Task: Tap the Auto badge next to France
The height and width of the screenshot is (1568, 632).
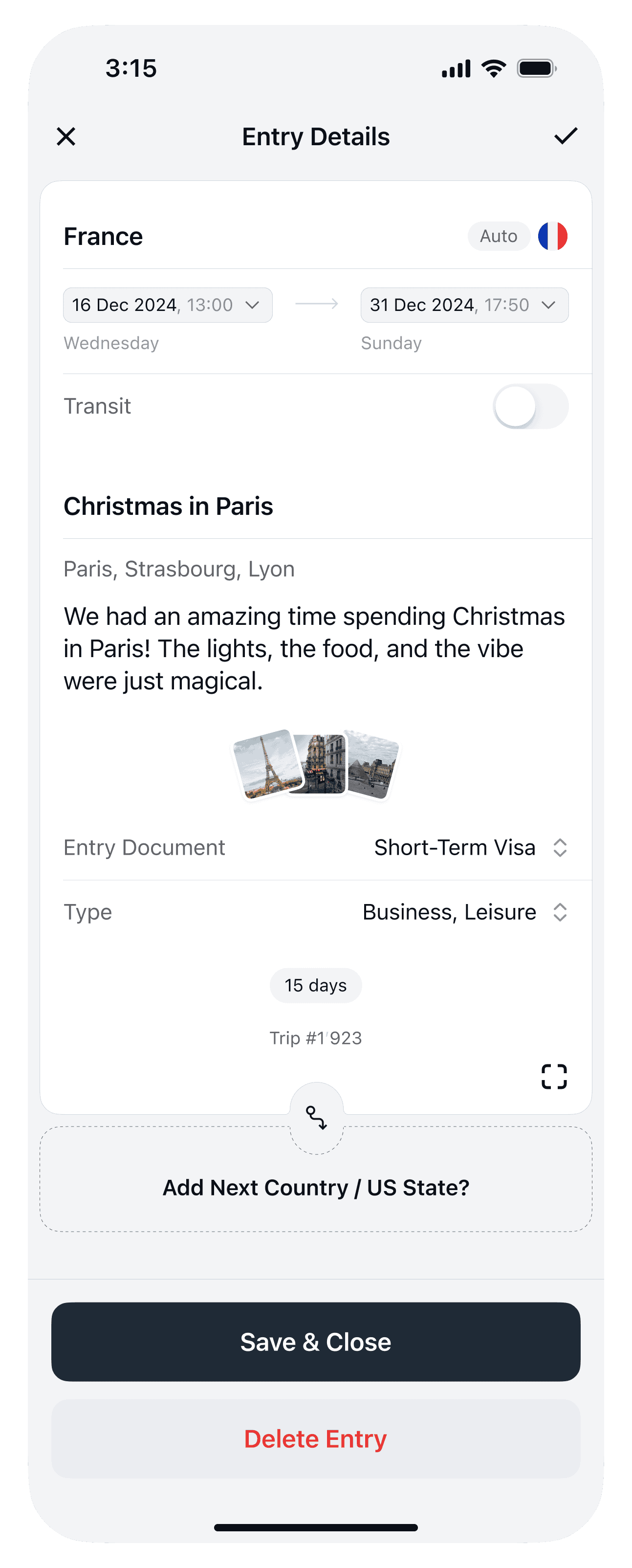Action: [x=498, y=236]
